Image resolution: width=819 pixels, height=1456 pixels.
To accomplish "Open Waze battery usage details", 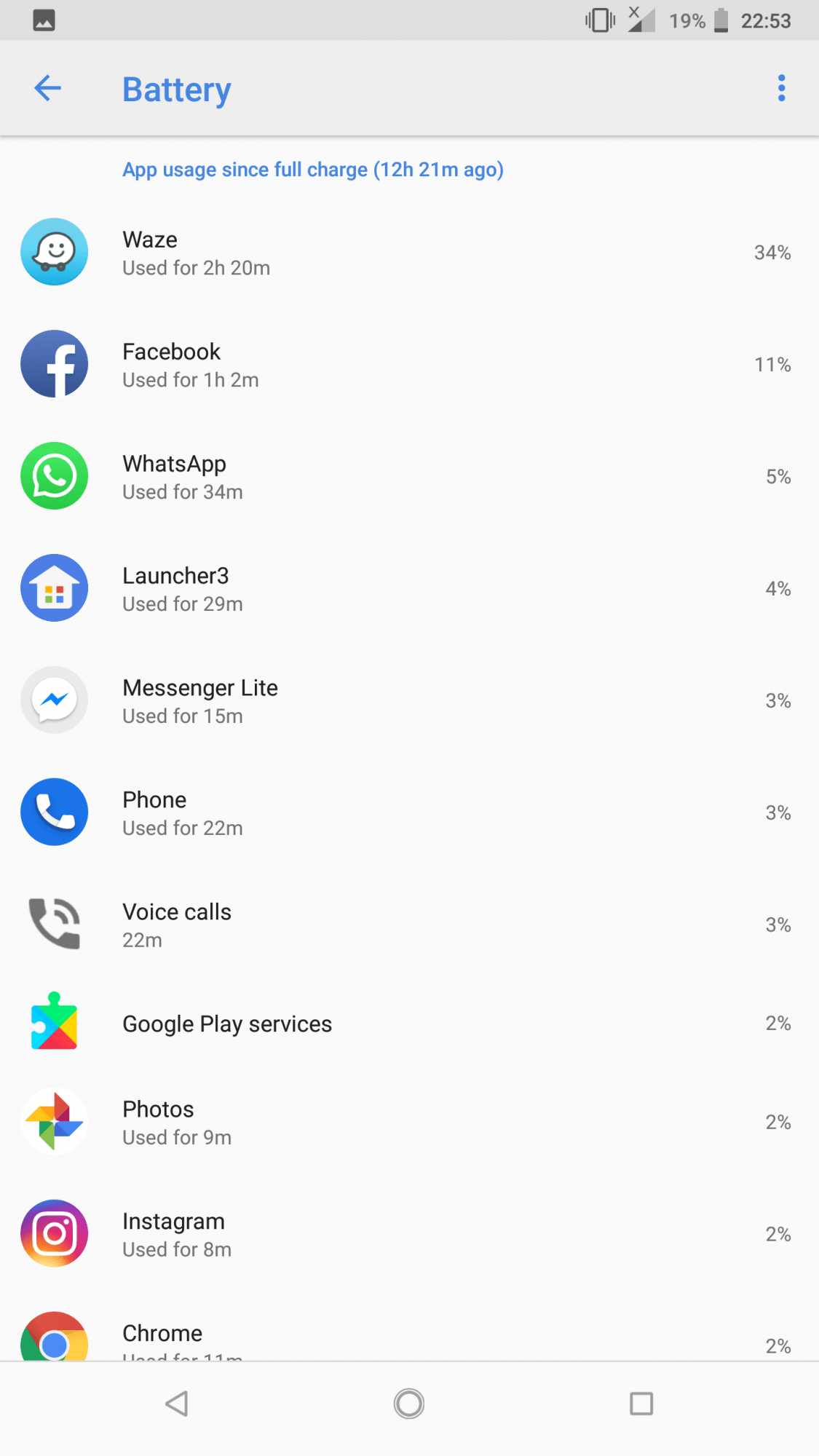I will tap(408, 253).
